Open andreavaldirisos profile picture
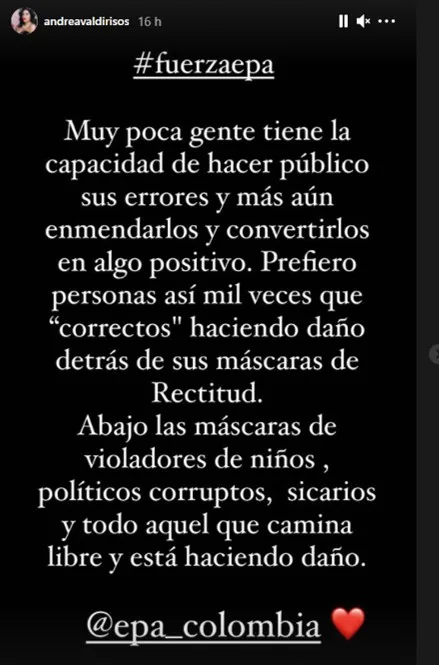 coord(24,21)
